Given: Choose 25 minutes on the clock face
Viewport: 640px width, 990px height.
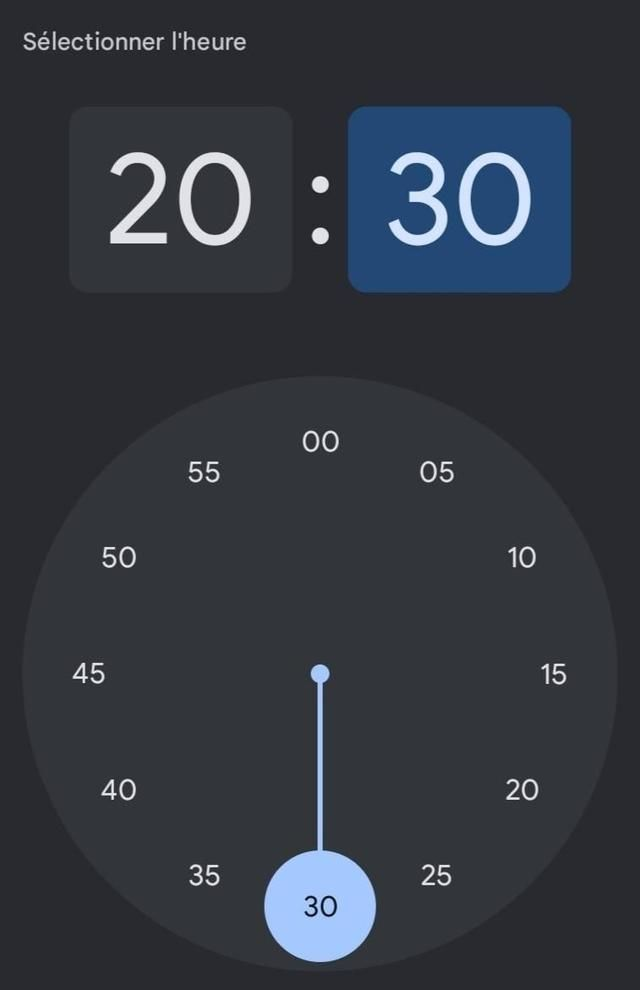Looking at the screenshot, I should pyautogui.click(x=437, y=875).
